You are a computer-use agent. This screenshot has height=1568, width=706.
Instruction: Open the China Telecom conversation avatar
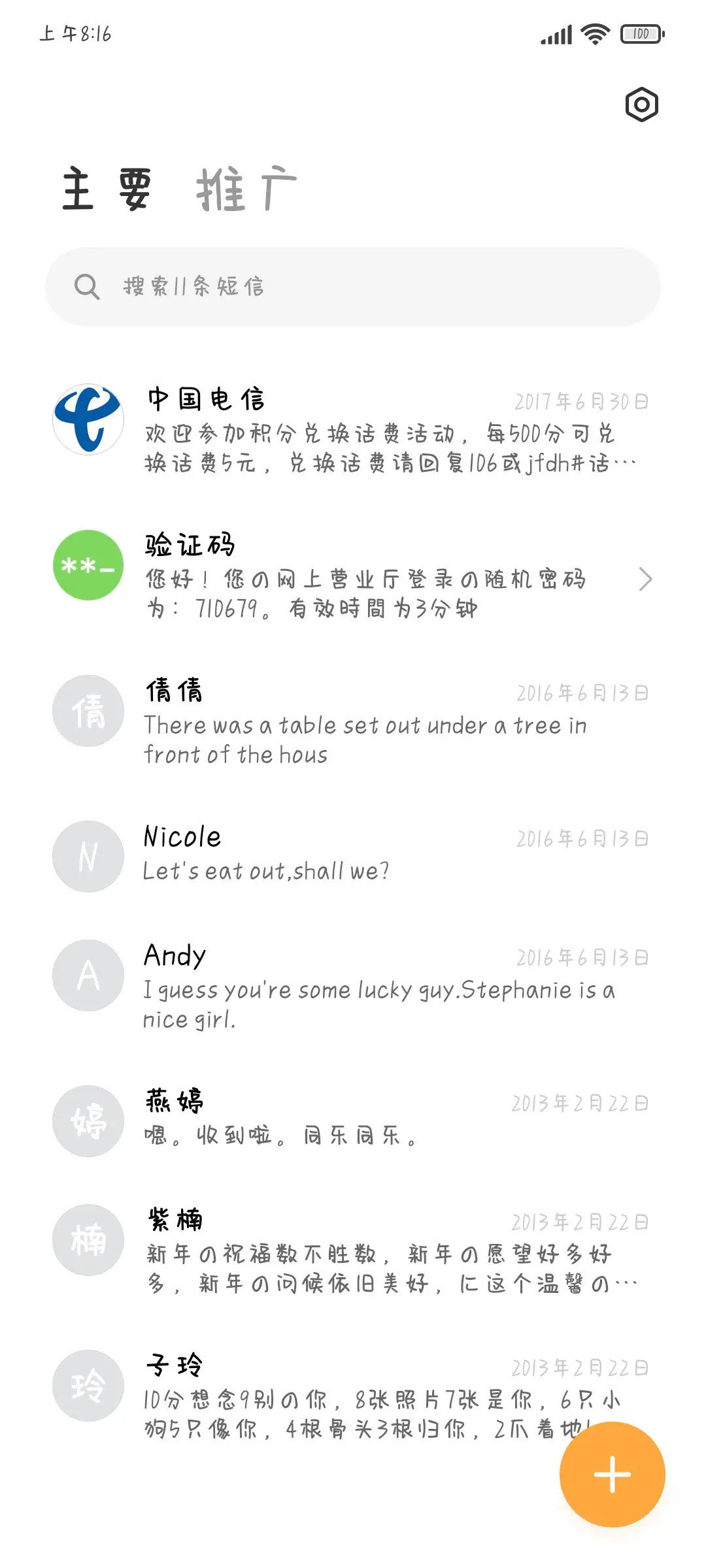(x=88, y=420)
